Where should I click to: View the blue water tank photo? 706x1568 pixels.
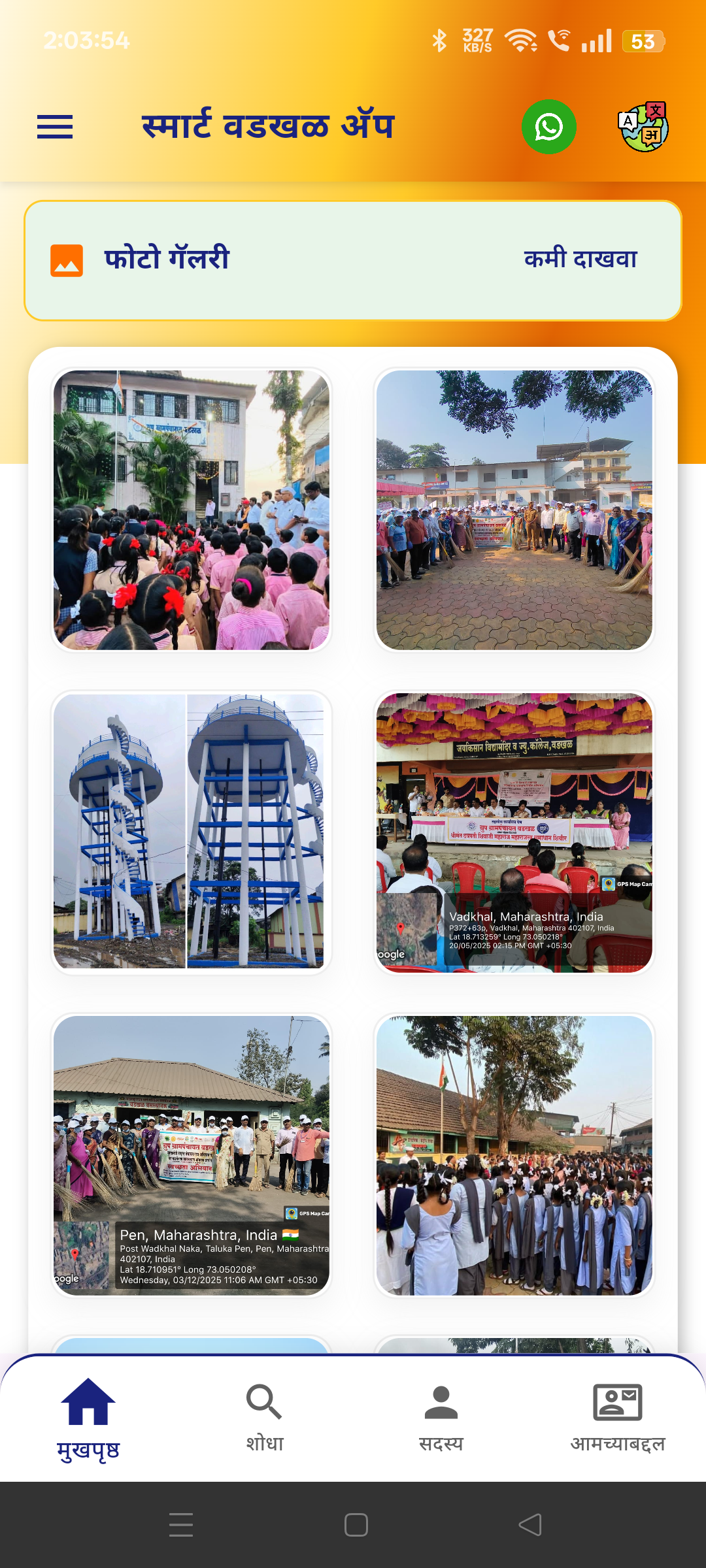pyautogui.click(x=192, y=832)
